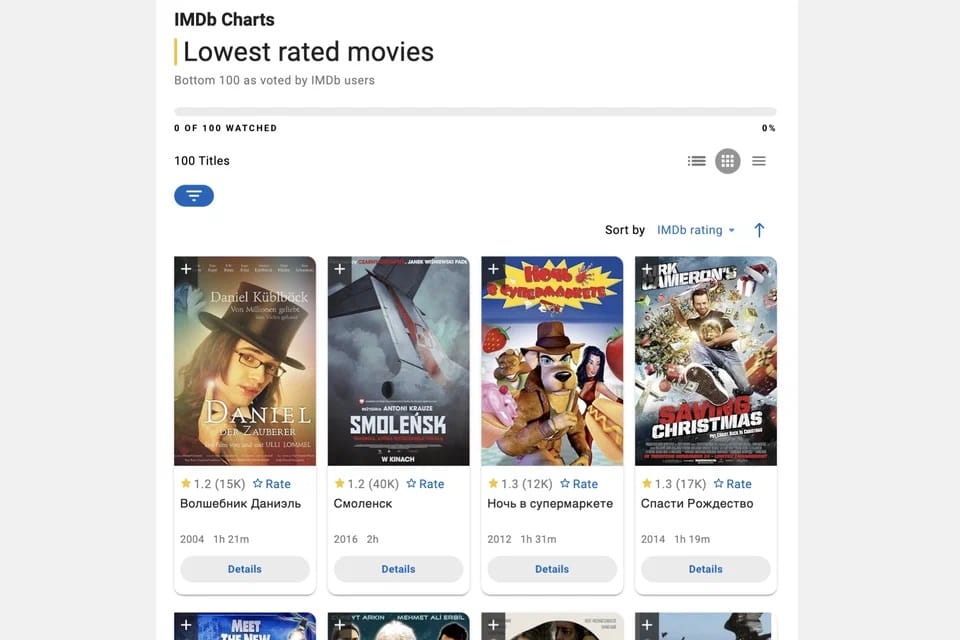Add Saving Christmas to watchlist
960x640 pixels.
tap(647, 269)
